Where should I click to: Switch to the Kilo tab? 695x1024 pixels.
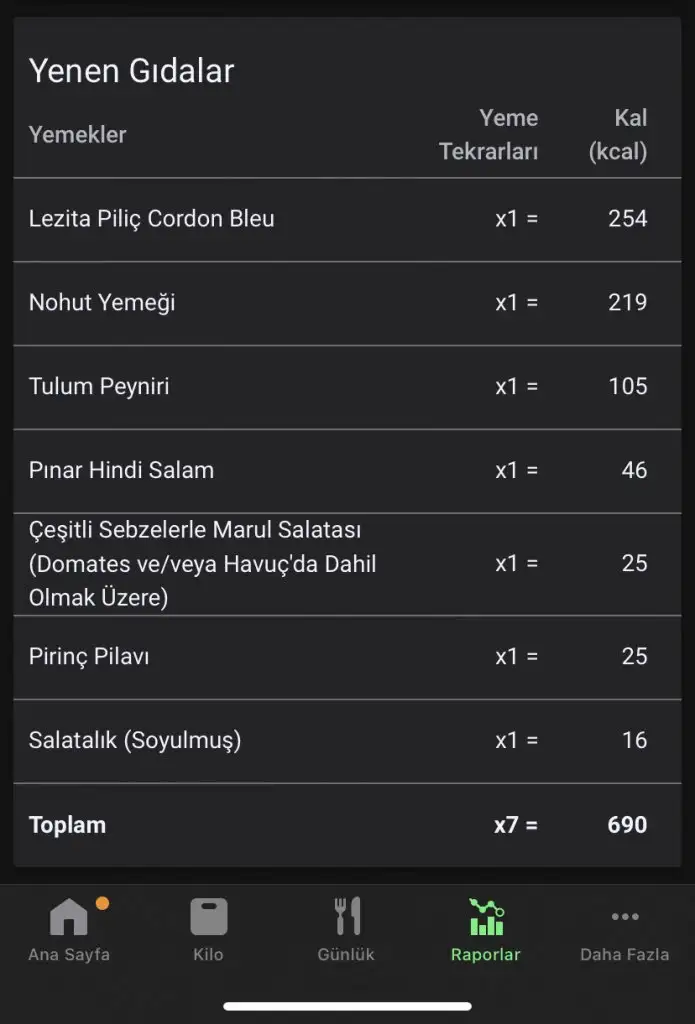pos(208,930)
